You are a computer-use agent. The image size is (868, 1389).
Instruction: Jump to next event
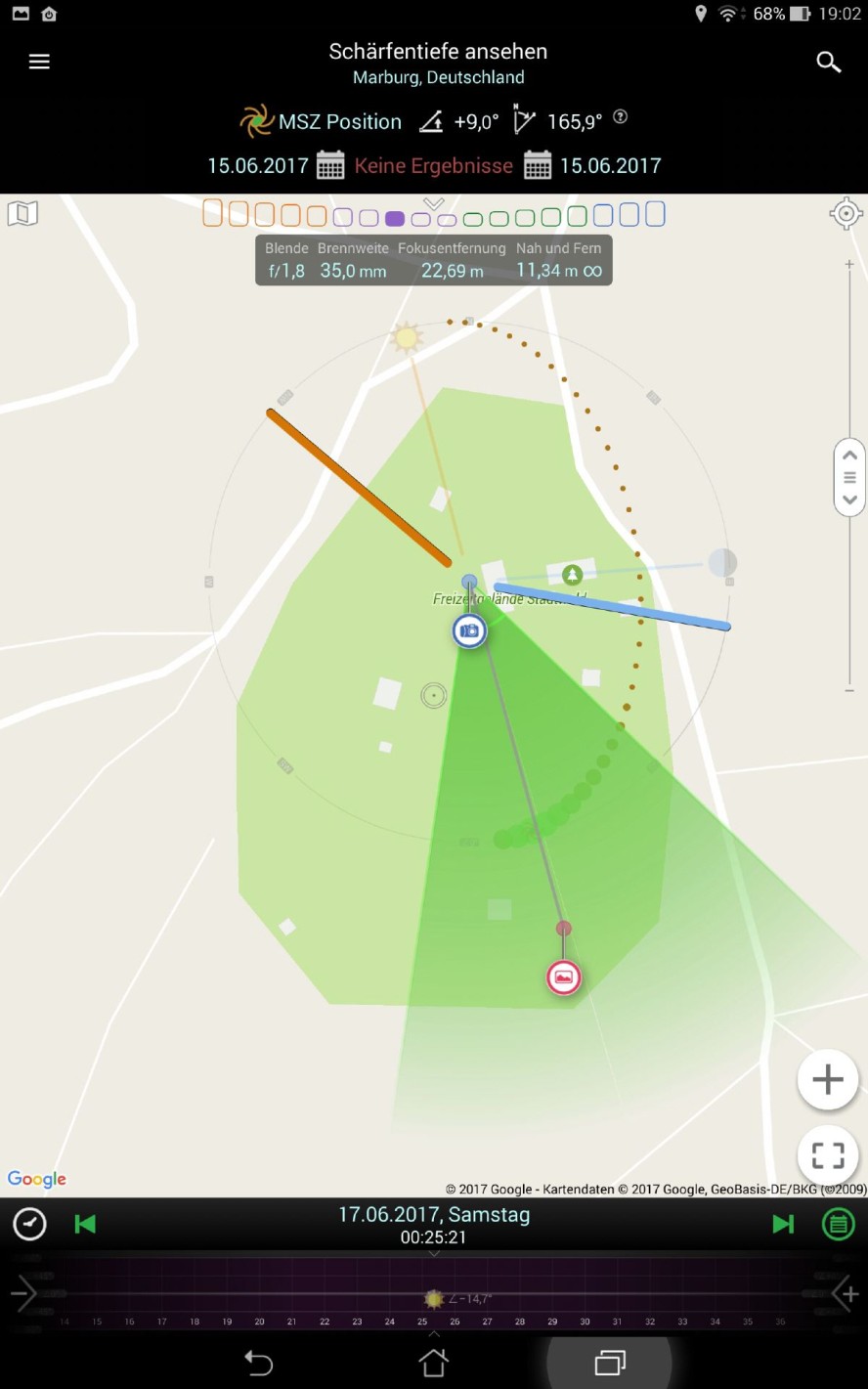click(783, 1224)
